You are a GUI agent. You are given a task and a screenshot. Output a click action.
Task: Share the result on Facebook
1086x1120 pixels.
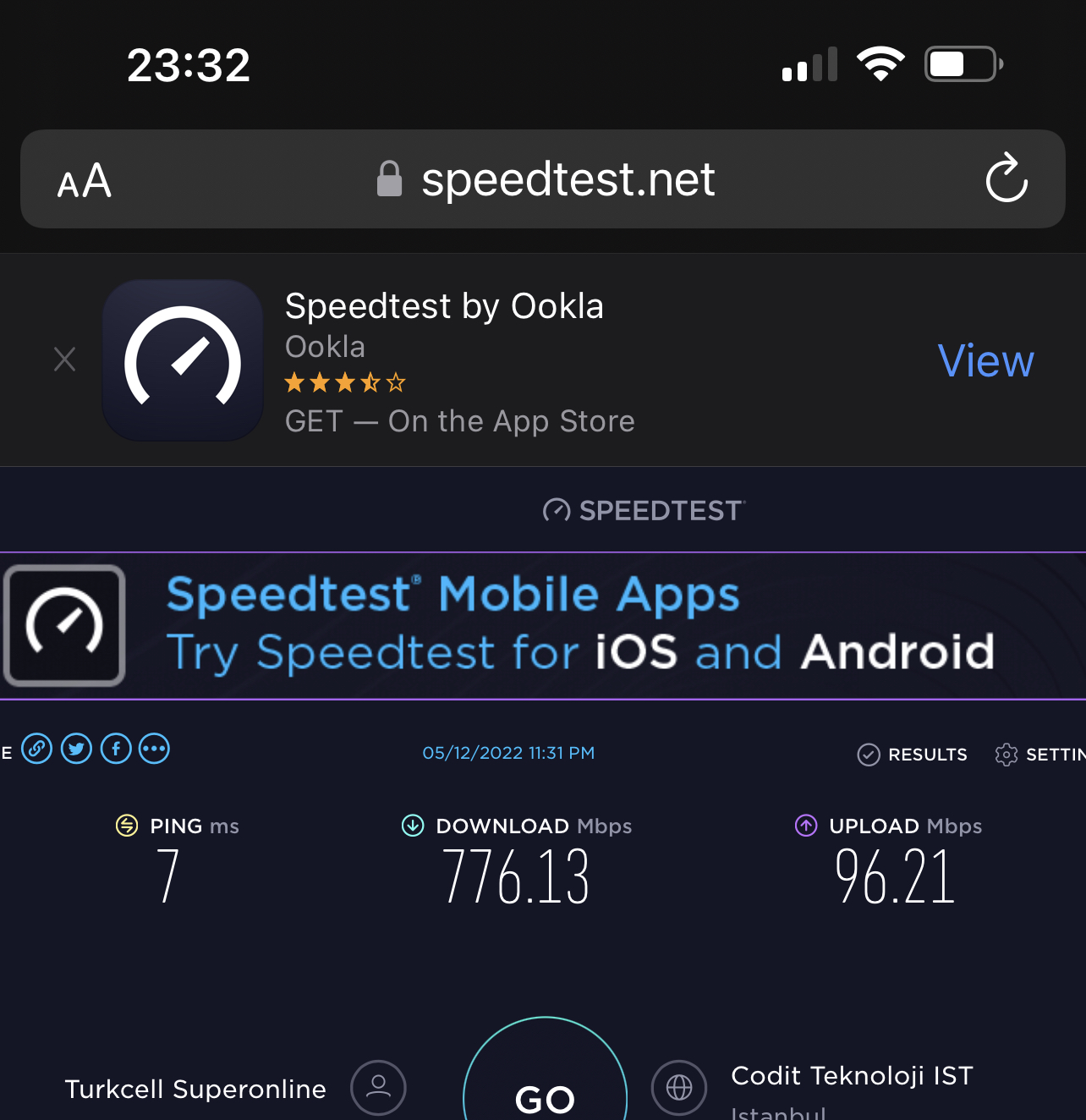pos(116,749)
